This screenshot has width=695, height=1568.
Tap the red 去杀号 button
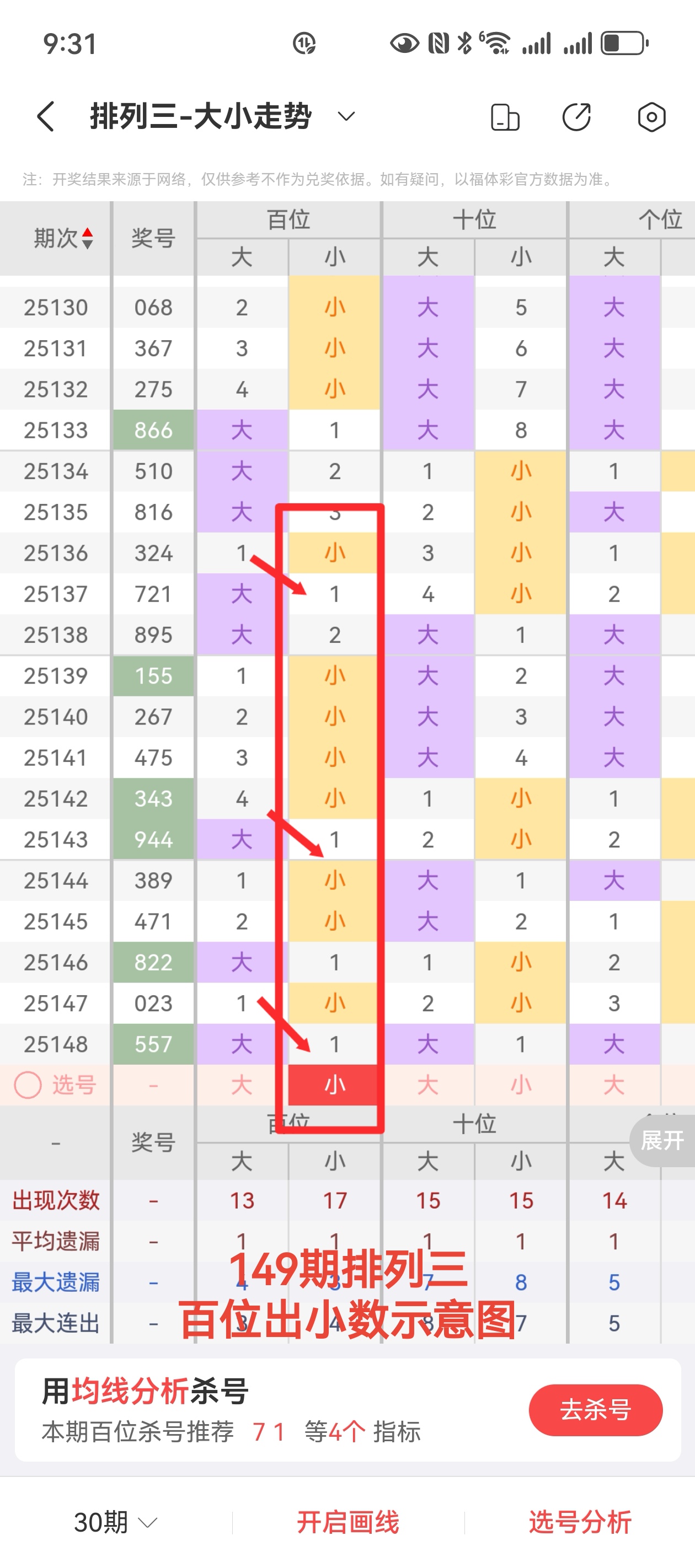[x=595, y=1410]
